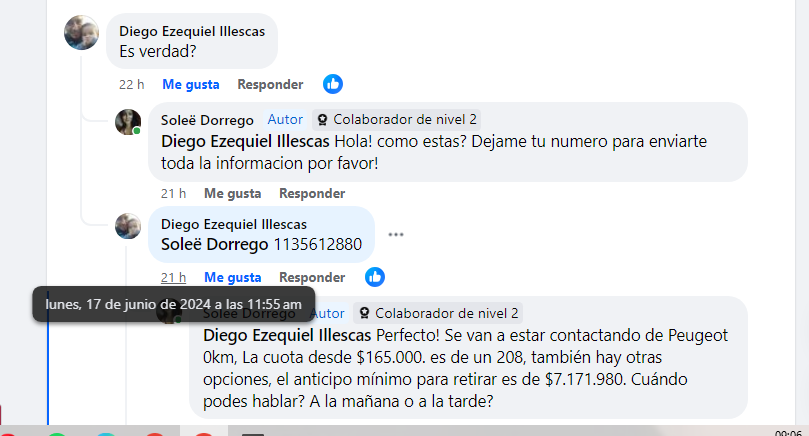Open Diego Ezequiel Illescas' profile name at top
809x436 pixels.
click(x=192, y=31)
